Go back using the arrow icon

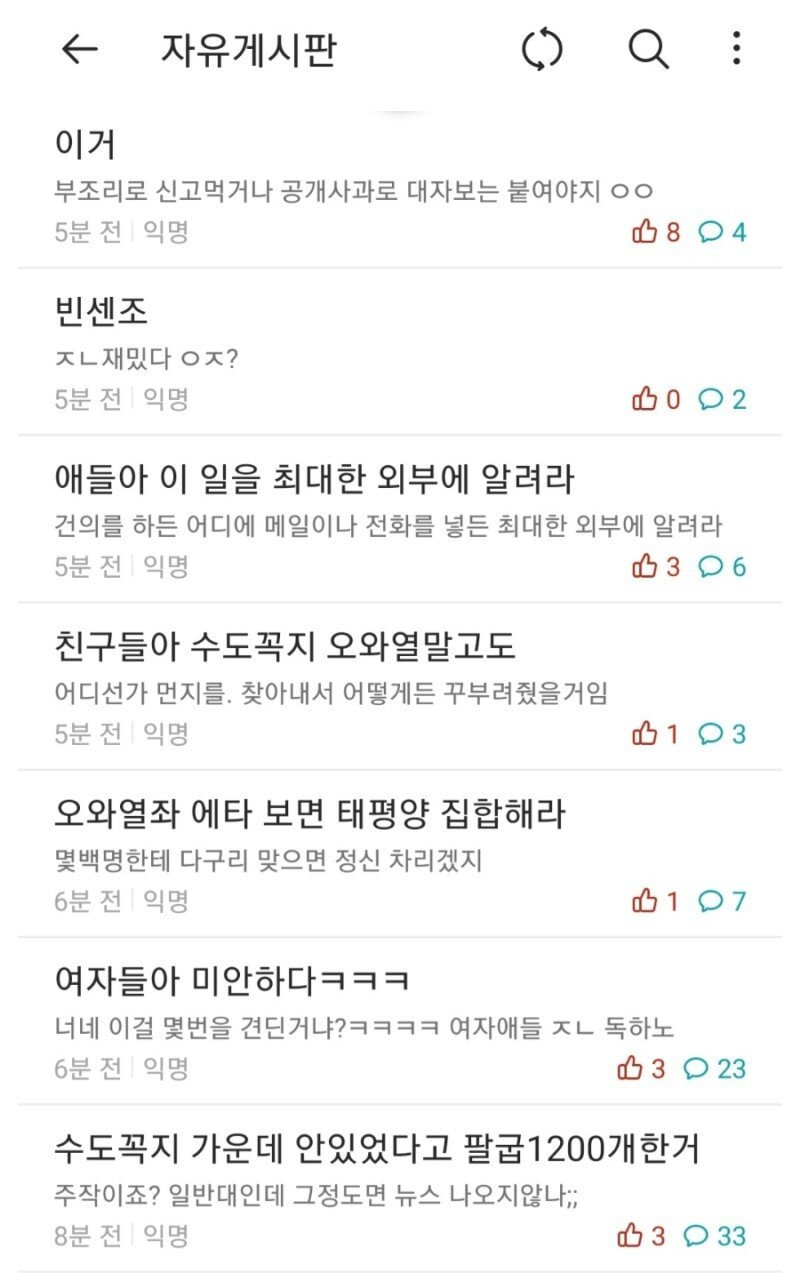79,49
